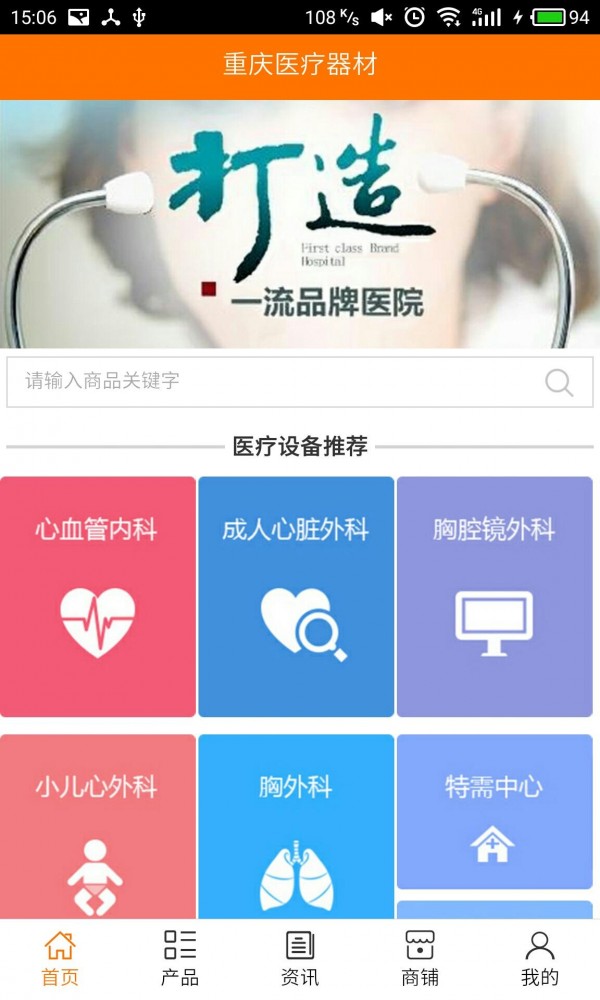
Task: Switch to the 产品 tab
Action: point(180,959)
